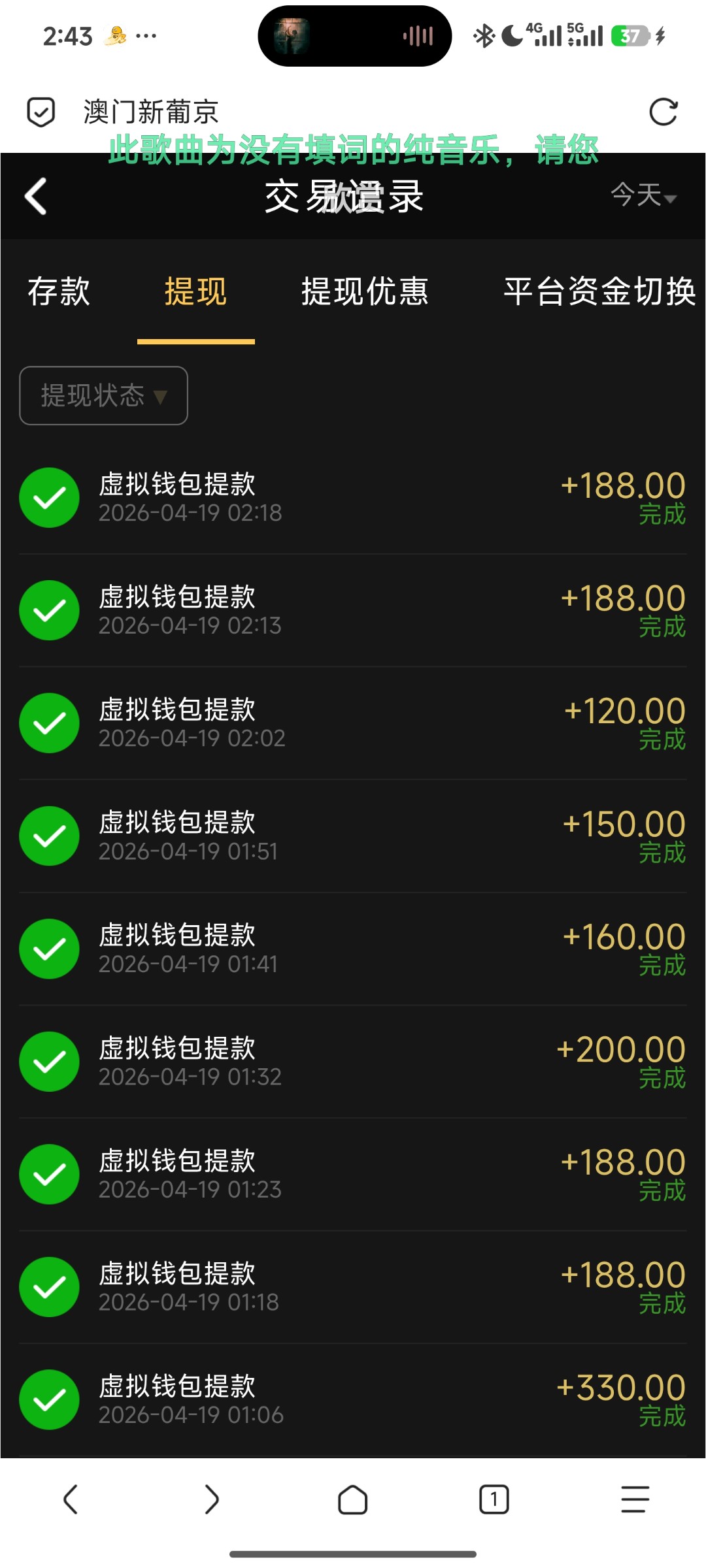Open the 今天 date range dropdown
Image resolution: width=706 pixels, height=1568 pixels.
tap(643, 197)
